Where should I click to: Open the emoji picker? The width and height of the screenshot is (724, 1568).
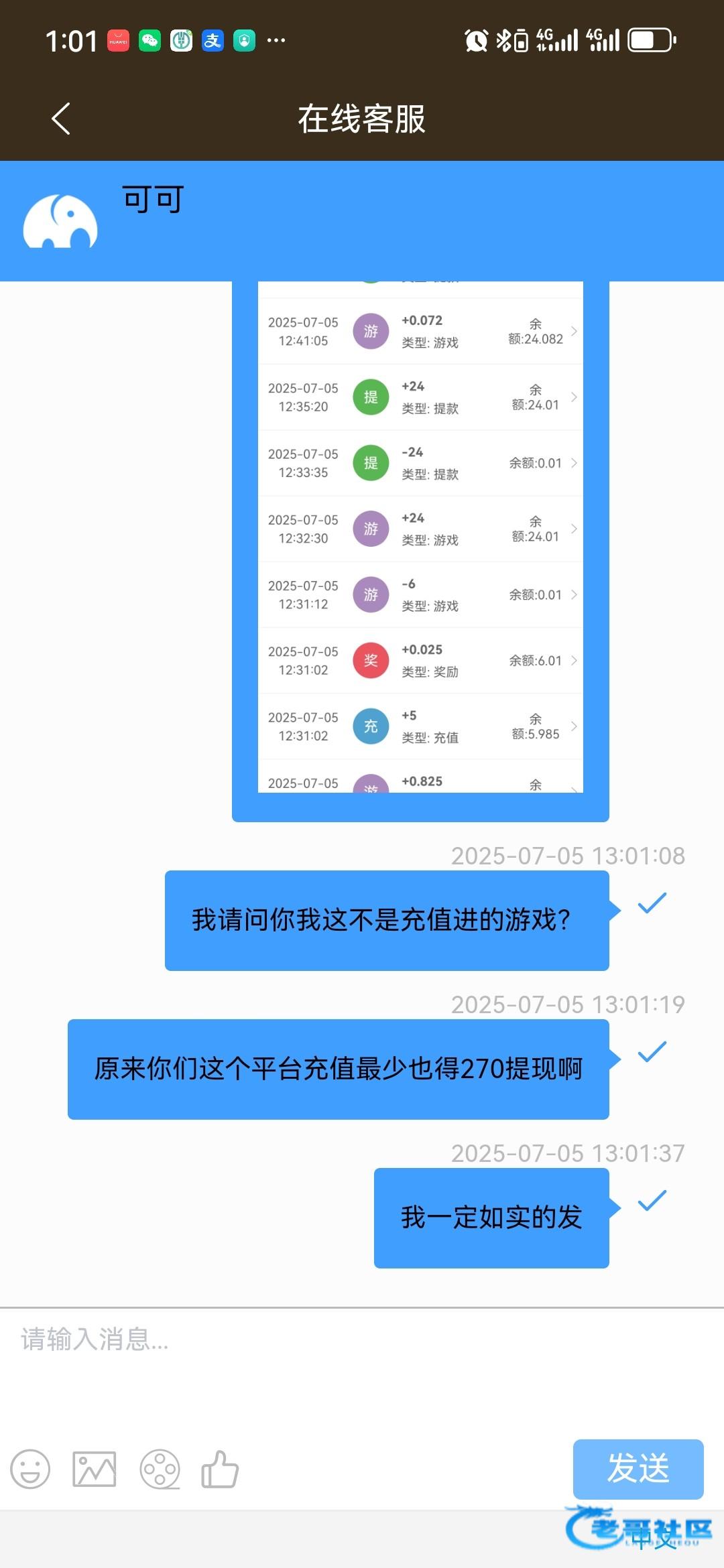click(30, 1469)
